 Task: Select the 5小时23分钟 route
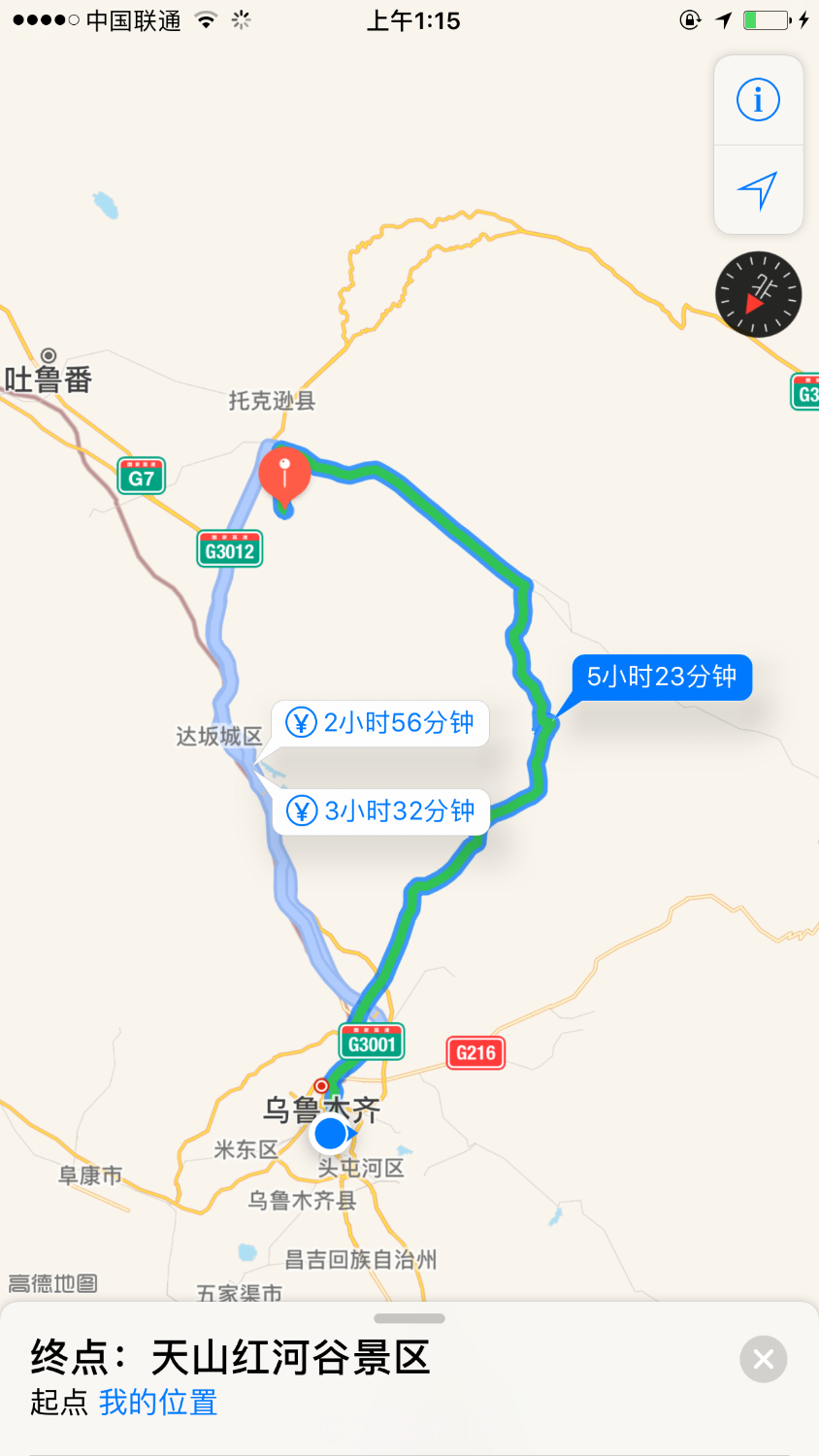pyautogui.click(x=662, y=677)
